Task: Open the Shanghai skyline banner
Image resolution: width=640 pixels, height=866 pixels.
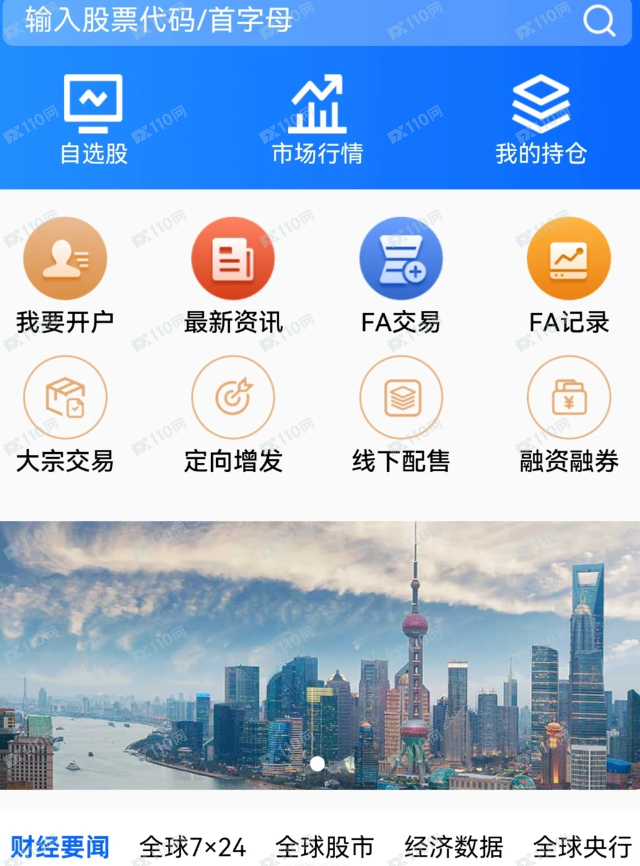Action: pyautogui.click(x=320, y=655)
